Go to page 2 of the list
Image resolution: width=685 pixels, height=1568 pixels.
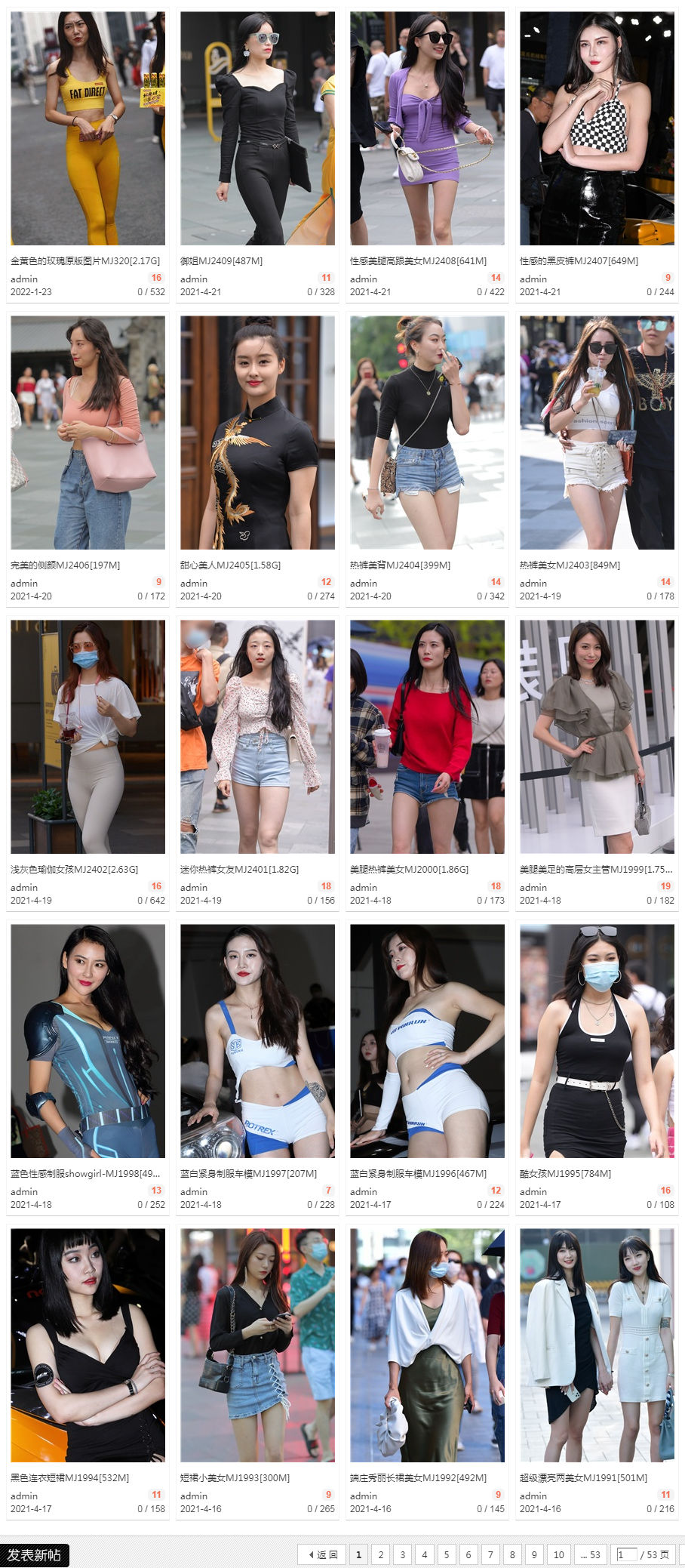point(380,1554)
